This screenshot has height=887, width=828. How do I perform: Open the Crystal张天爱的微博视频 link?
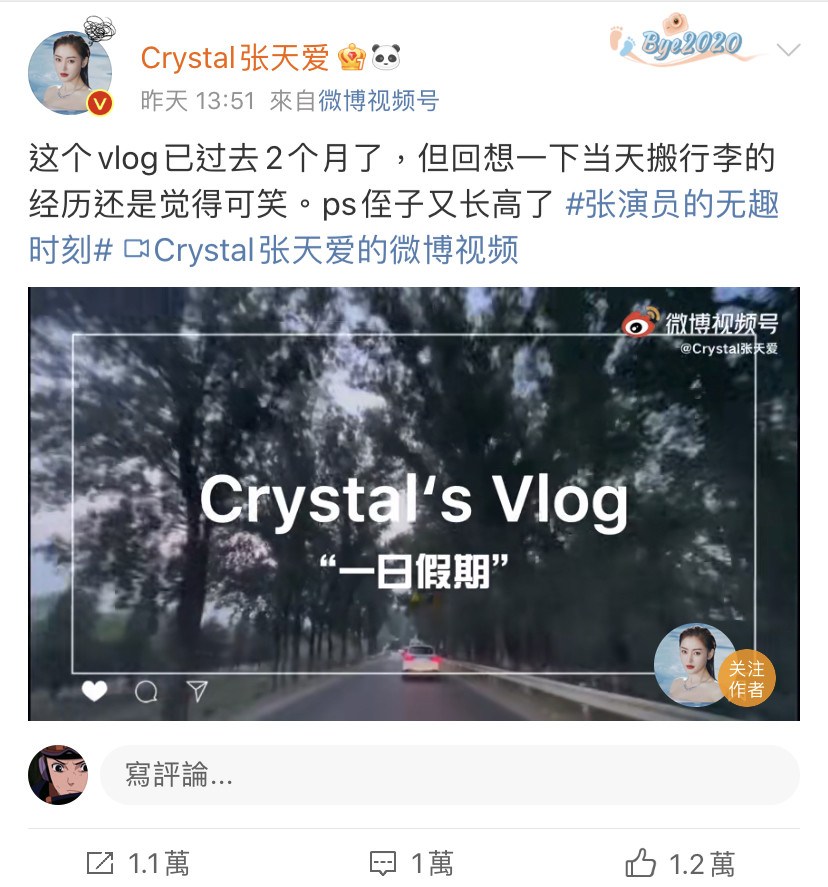tap(322, 249)
